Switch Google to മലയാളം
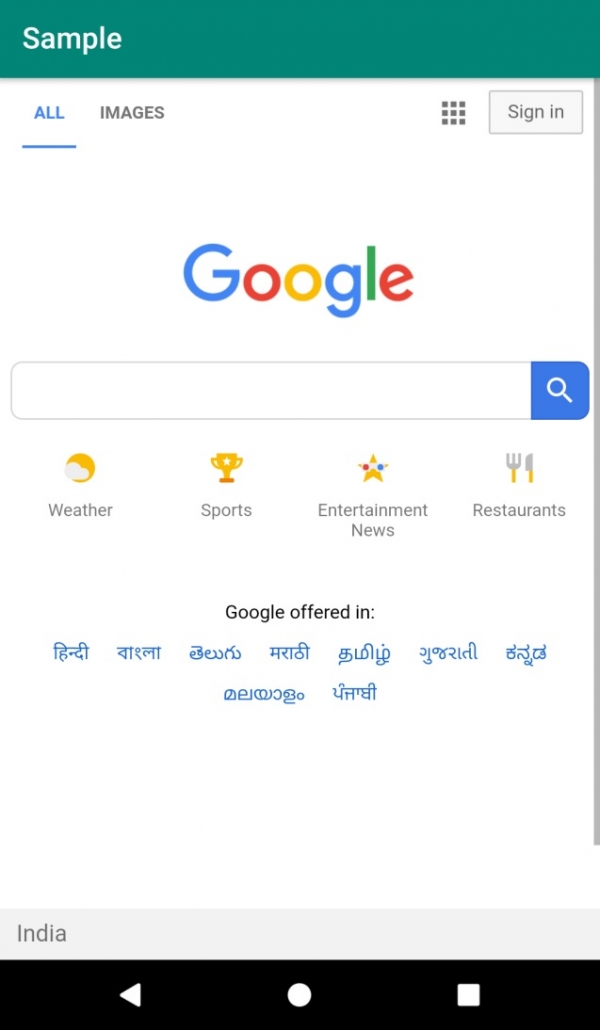Image resolution: width=600 pixels, height=1030 pixels. (x=264, y=694)
